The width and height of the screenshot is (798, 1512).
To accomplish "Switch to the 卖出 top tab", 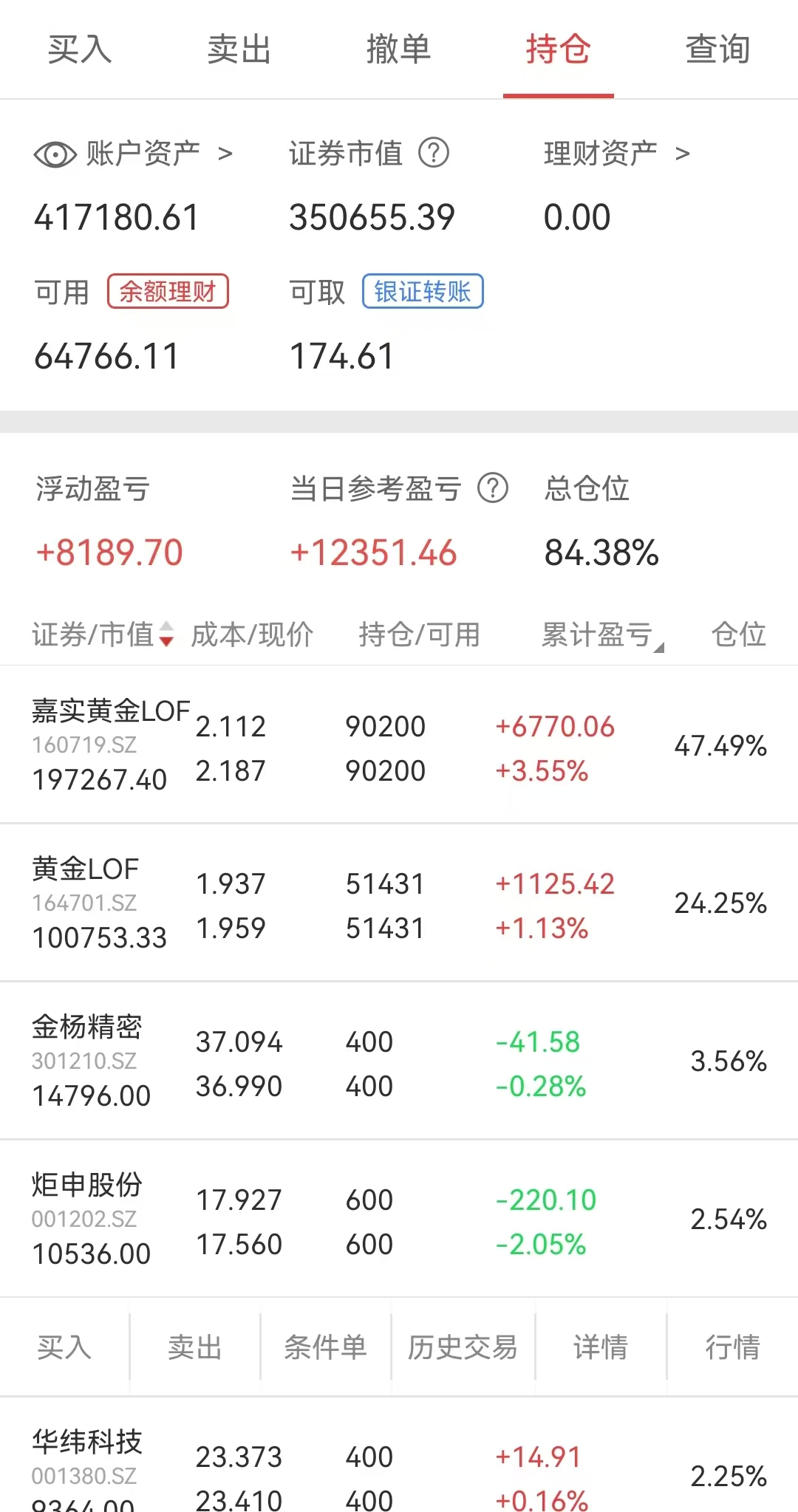I will pos(239,50).
